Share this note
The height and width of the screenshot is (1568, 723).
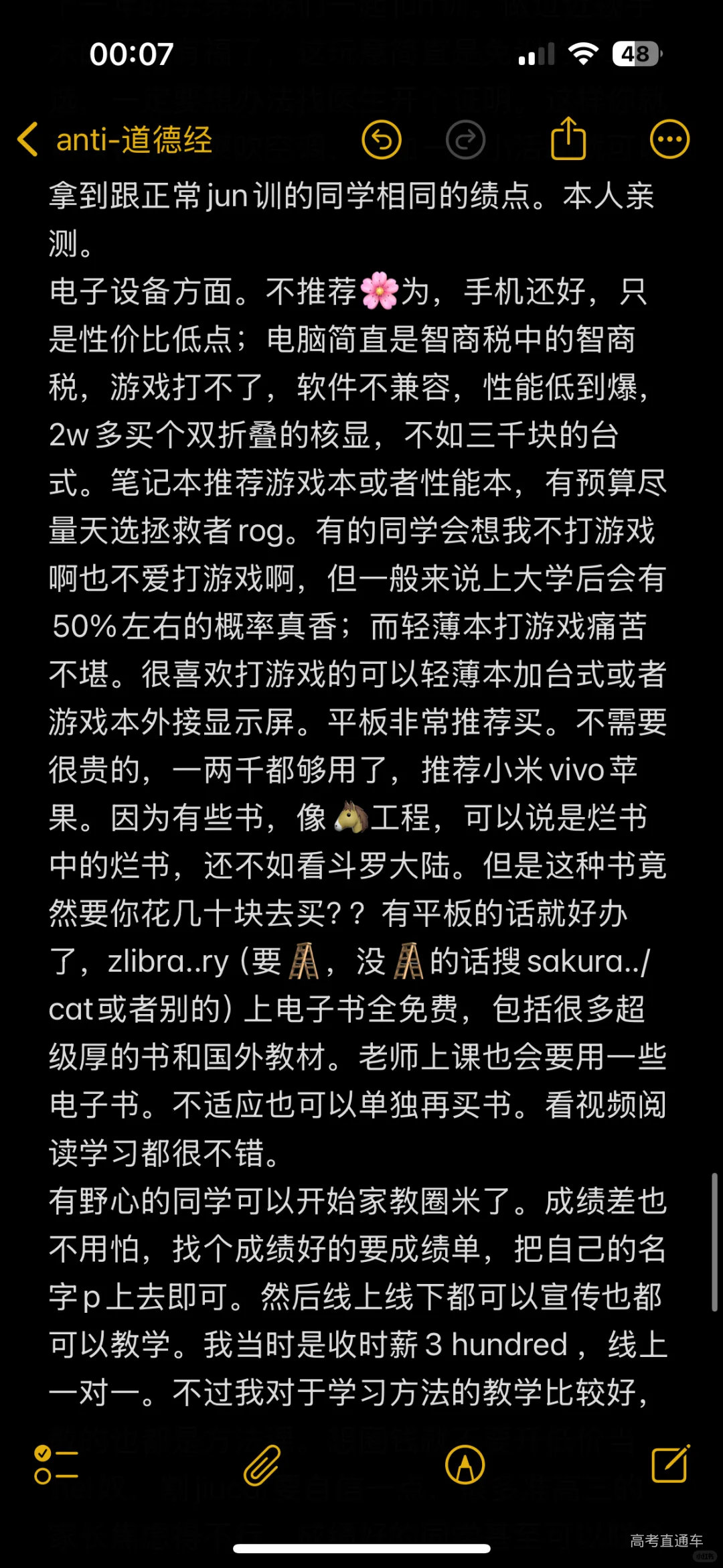568,139
